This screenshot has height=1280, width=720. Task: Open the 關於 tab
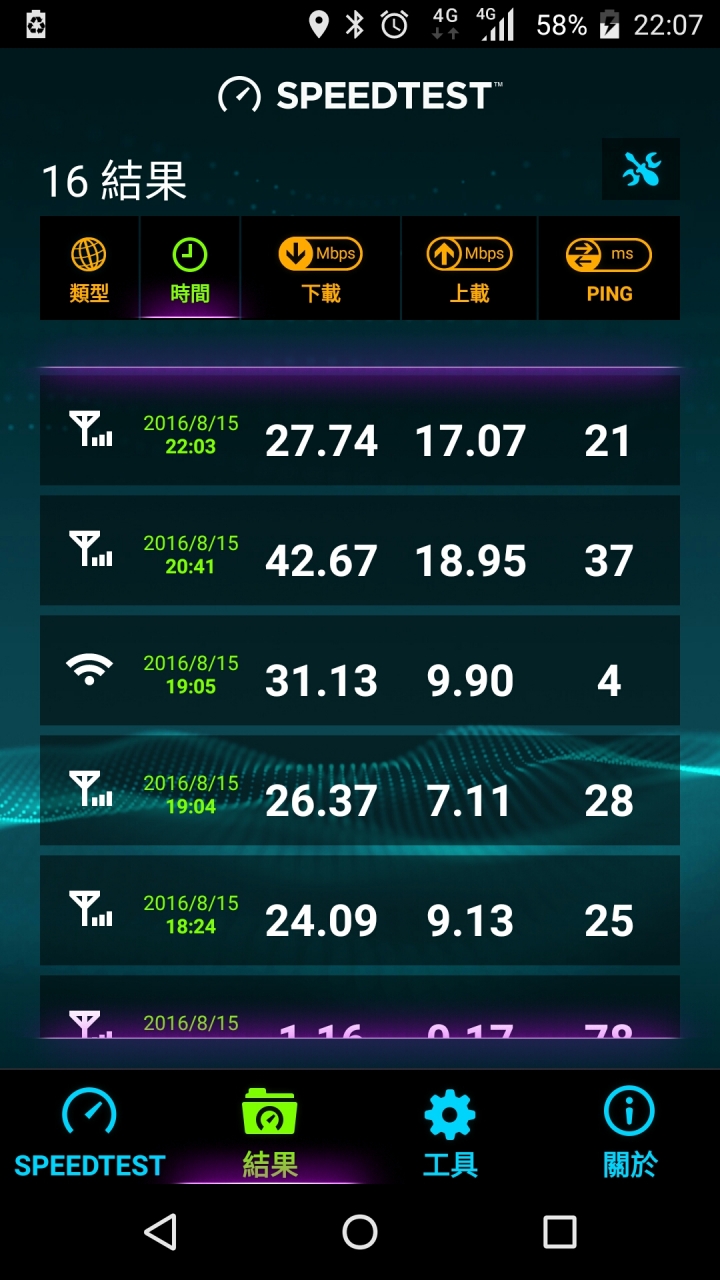coord(630,1132)
